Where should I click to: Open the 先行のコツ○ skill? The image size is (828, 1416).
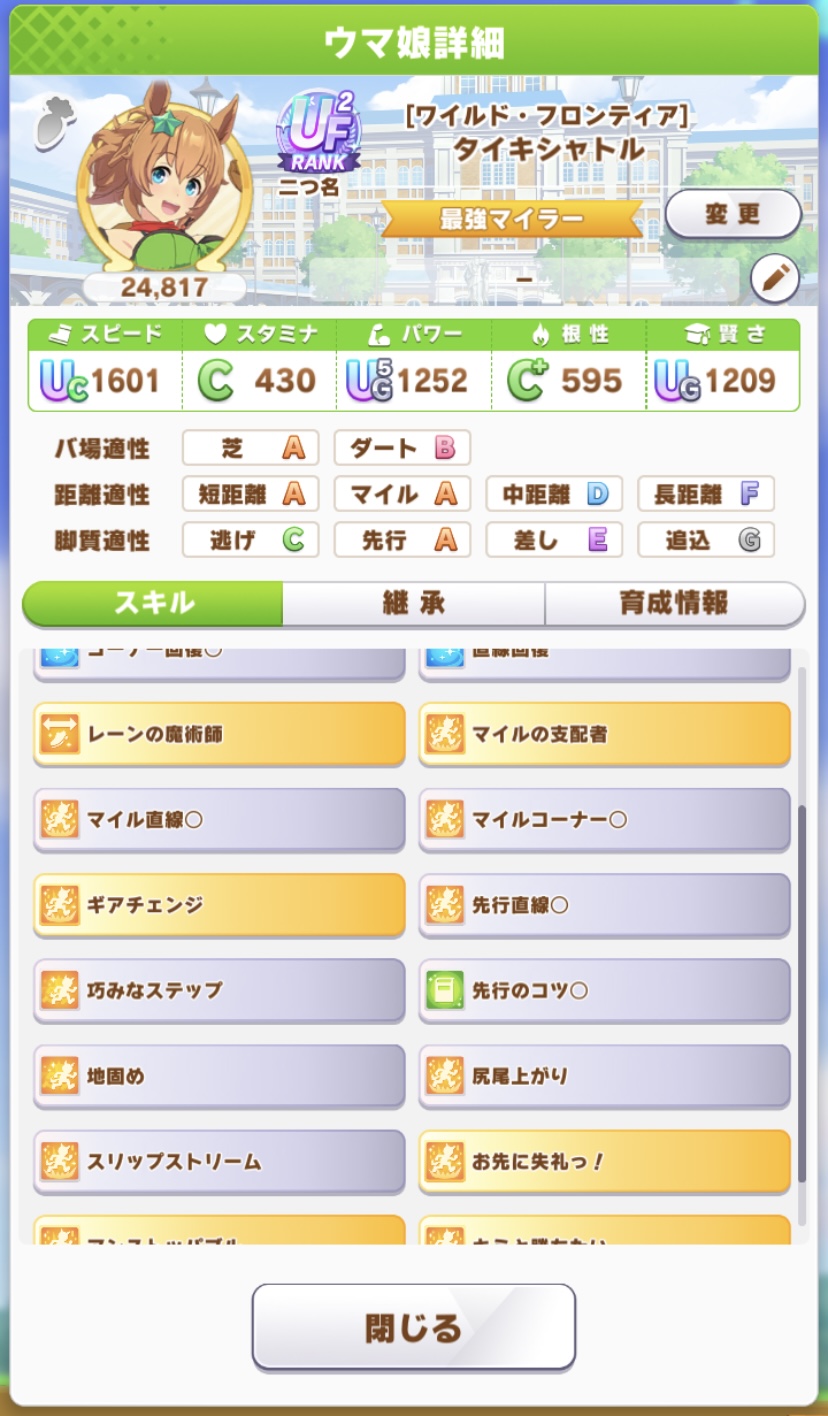pyautogui.click(x=604, y=991)
